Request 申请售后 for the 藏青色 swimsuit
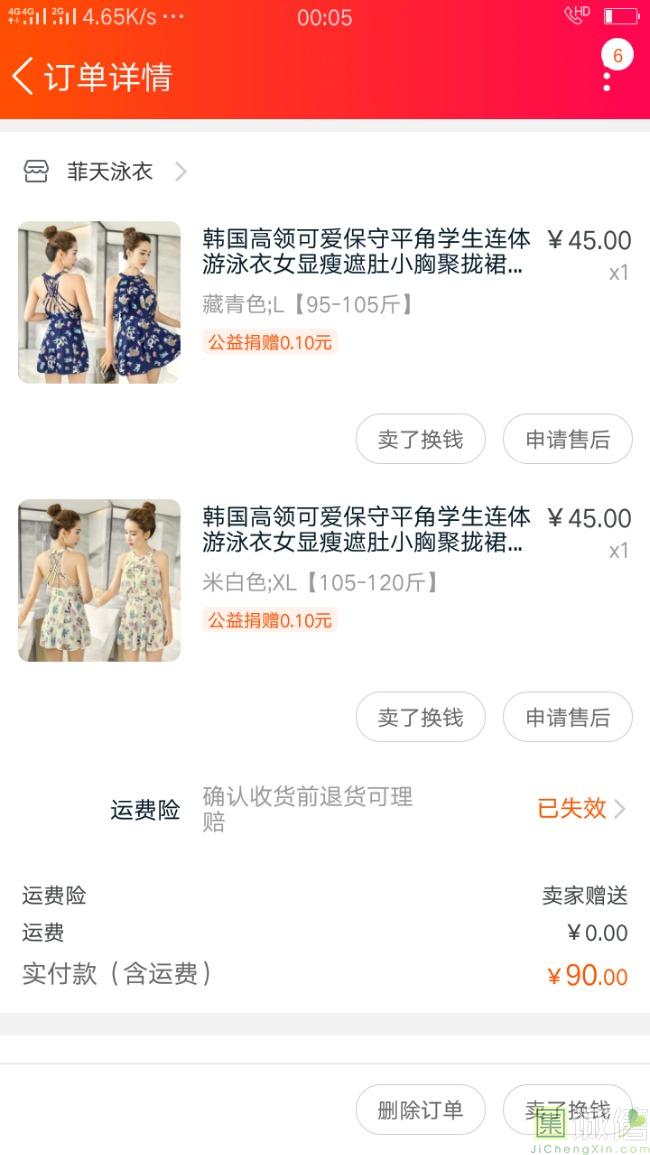650x1155 pixels. [567, 440]
